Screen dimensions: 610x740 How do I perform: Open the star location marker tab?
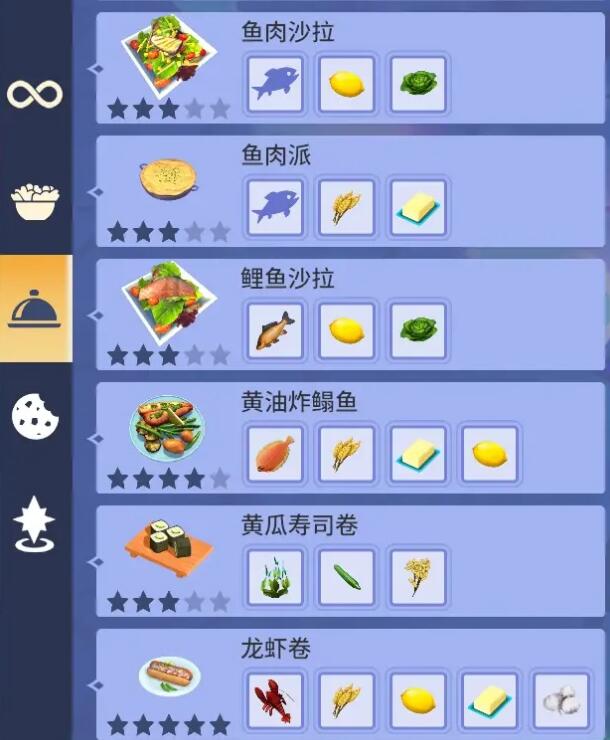tap(35, 524)
